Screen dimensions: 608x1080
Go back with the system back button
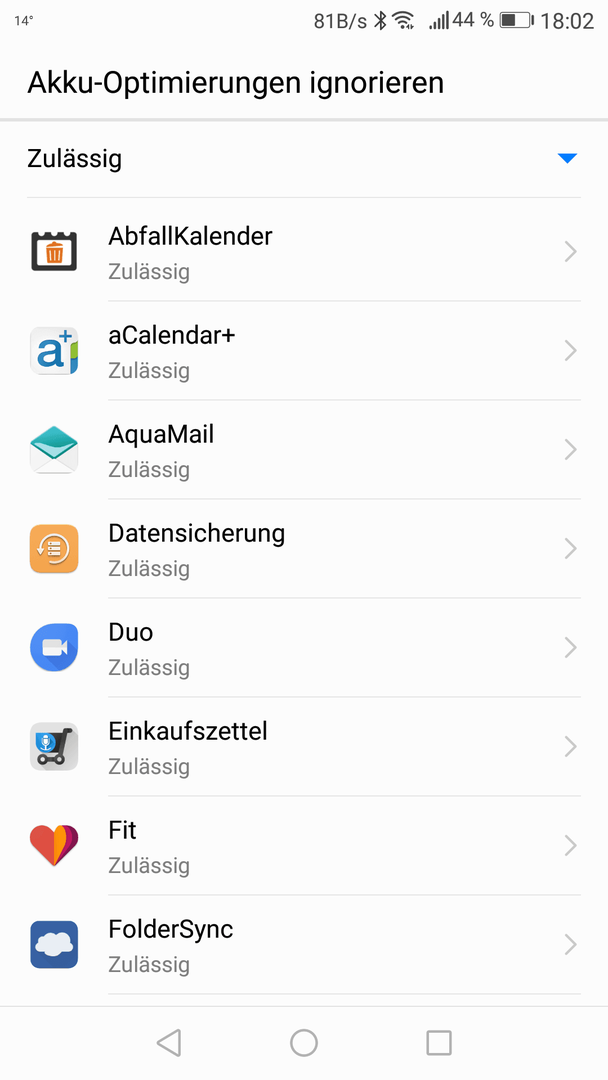point(169,1043)
